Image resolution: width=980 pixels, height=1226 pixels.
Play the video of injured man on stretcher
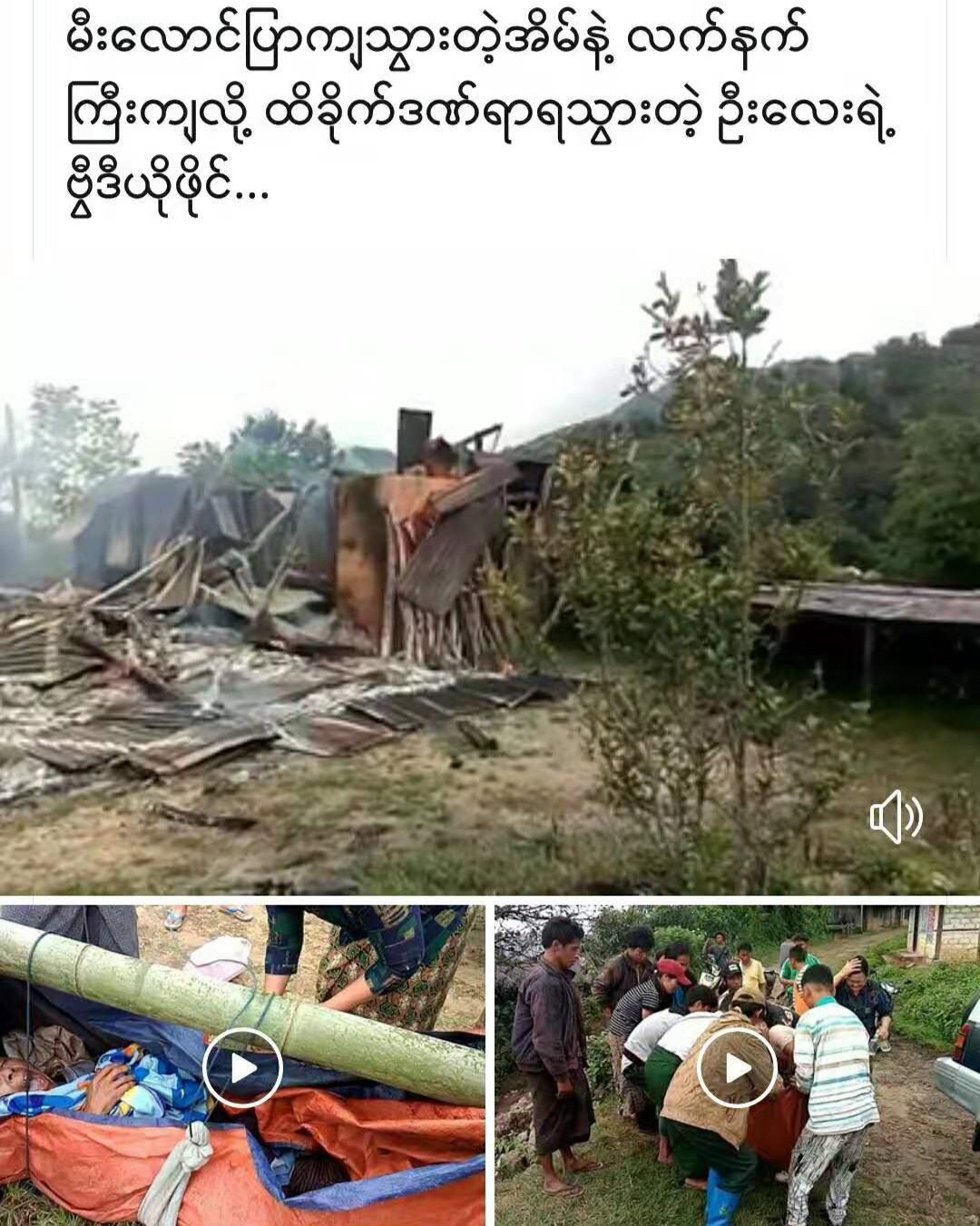coord(242,1068)
